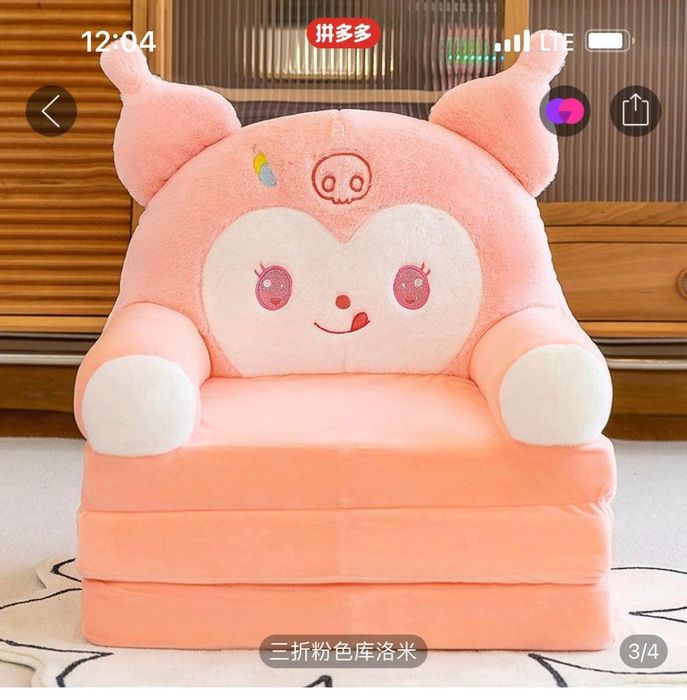Select the 三折粉色库洛米 variant label
Image resolution: width=687 pixels, height=700 pixels.
[x=344, y=652]
